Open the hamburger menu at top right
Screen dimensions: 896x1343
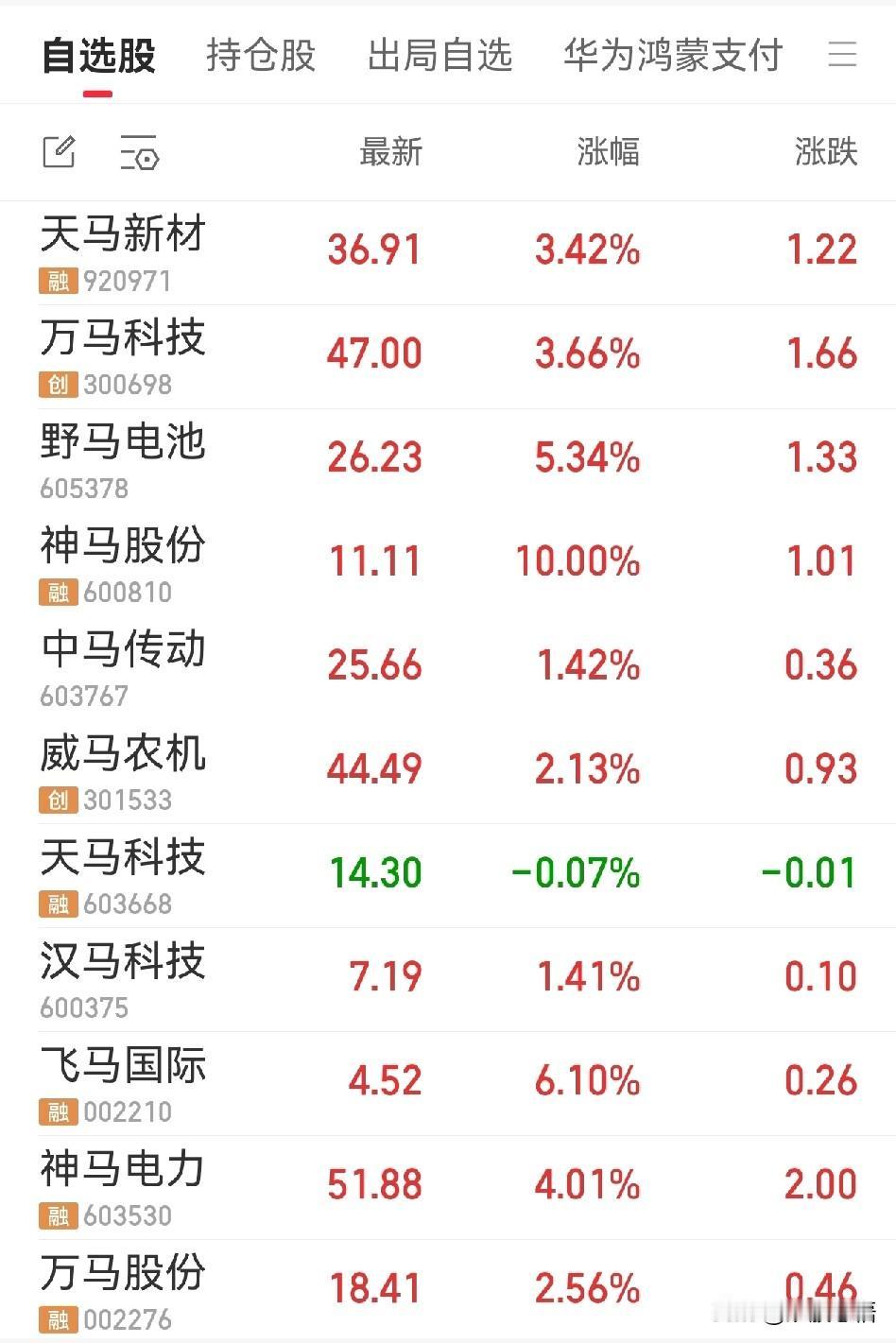pos(842,55)
